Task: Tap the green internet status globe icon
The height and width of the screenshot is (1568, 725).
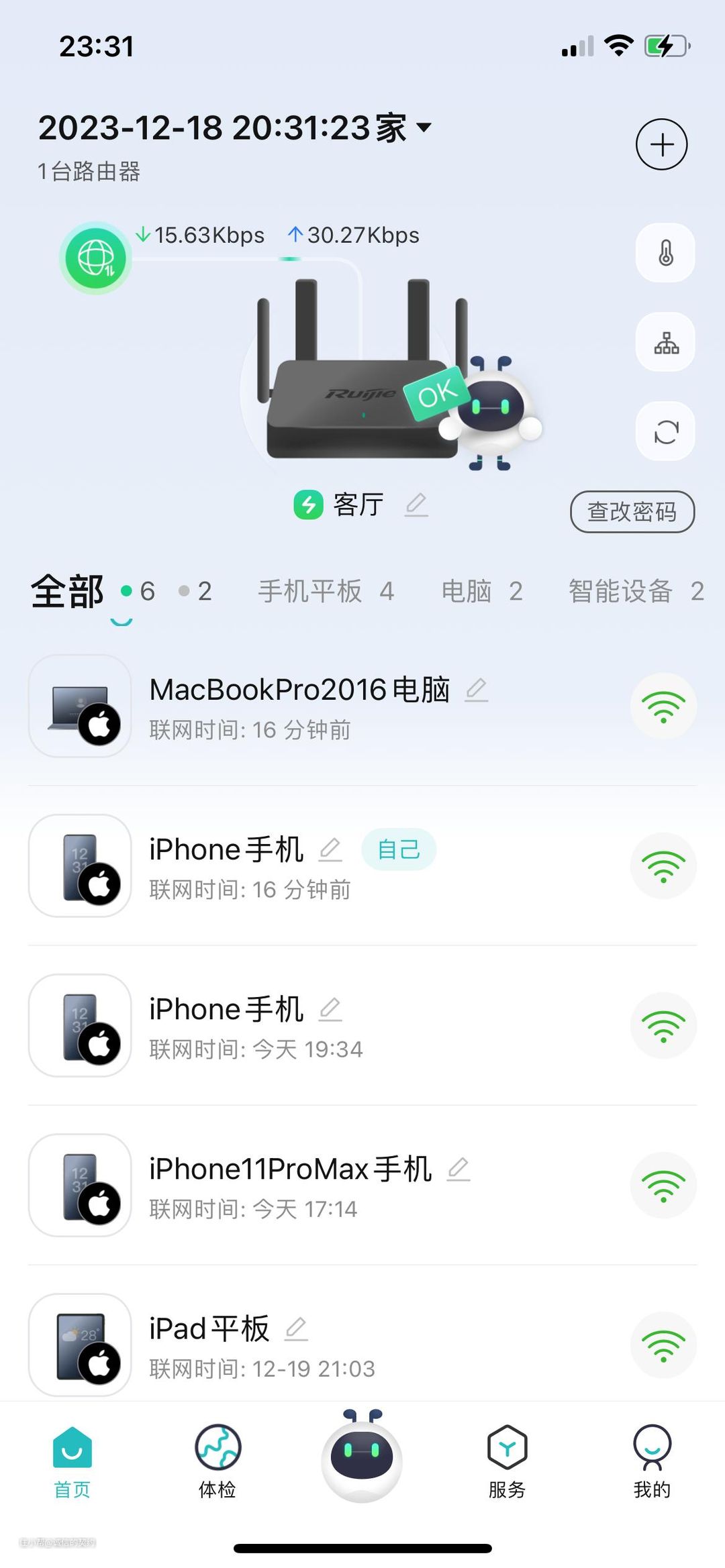Action: 95,258
